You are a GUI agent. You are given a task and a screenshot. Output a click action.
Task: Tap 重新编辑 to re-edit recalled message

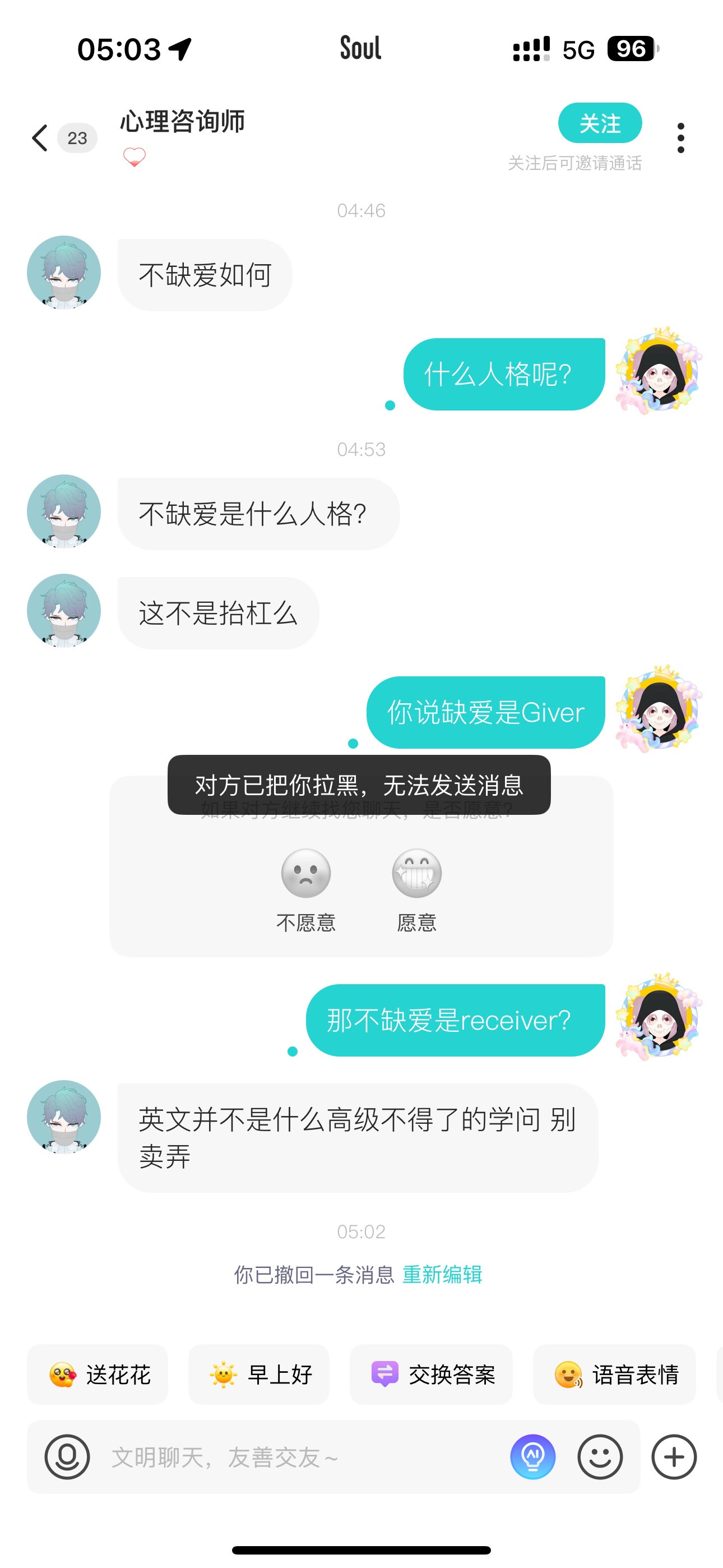442,1274
